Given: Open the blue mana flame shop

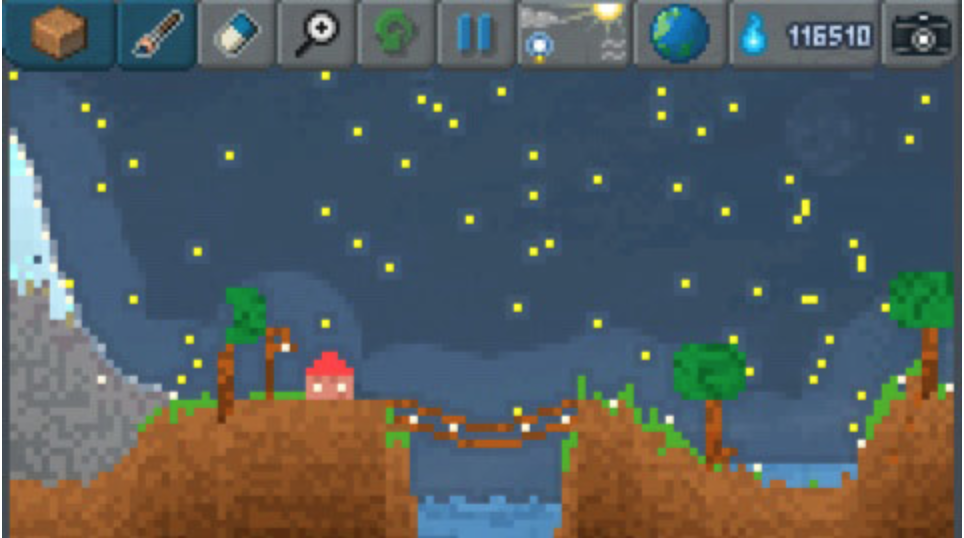Looking at the screenshot, I should click(804, 33).
